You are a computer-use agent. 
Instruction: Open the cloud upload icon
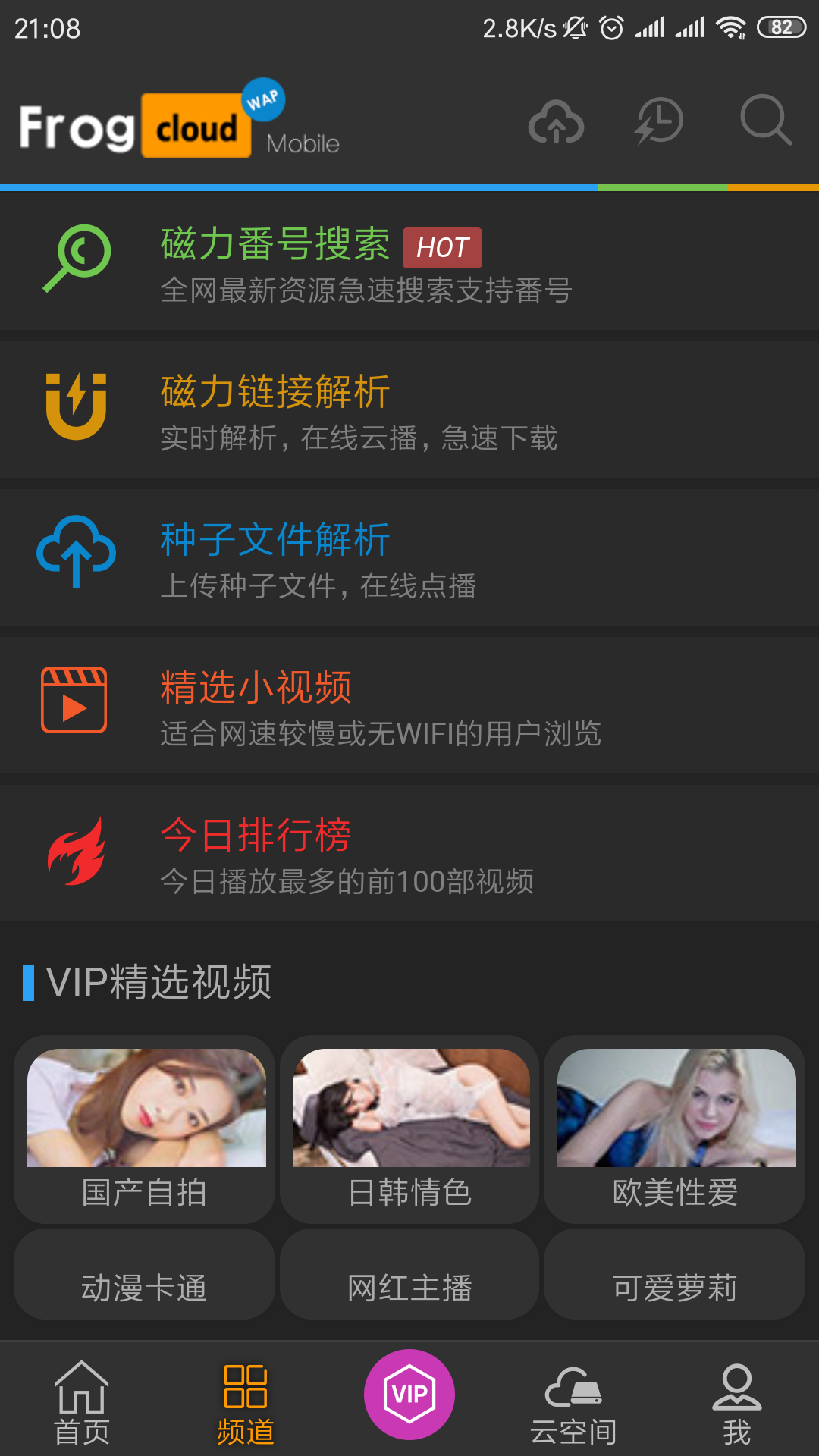click(556, 121)
